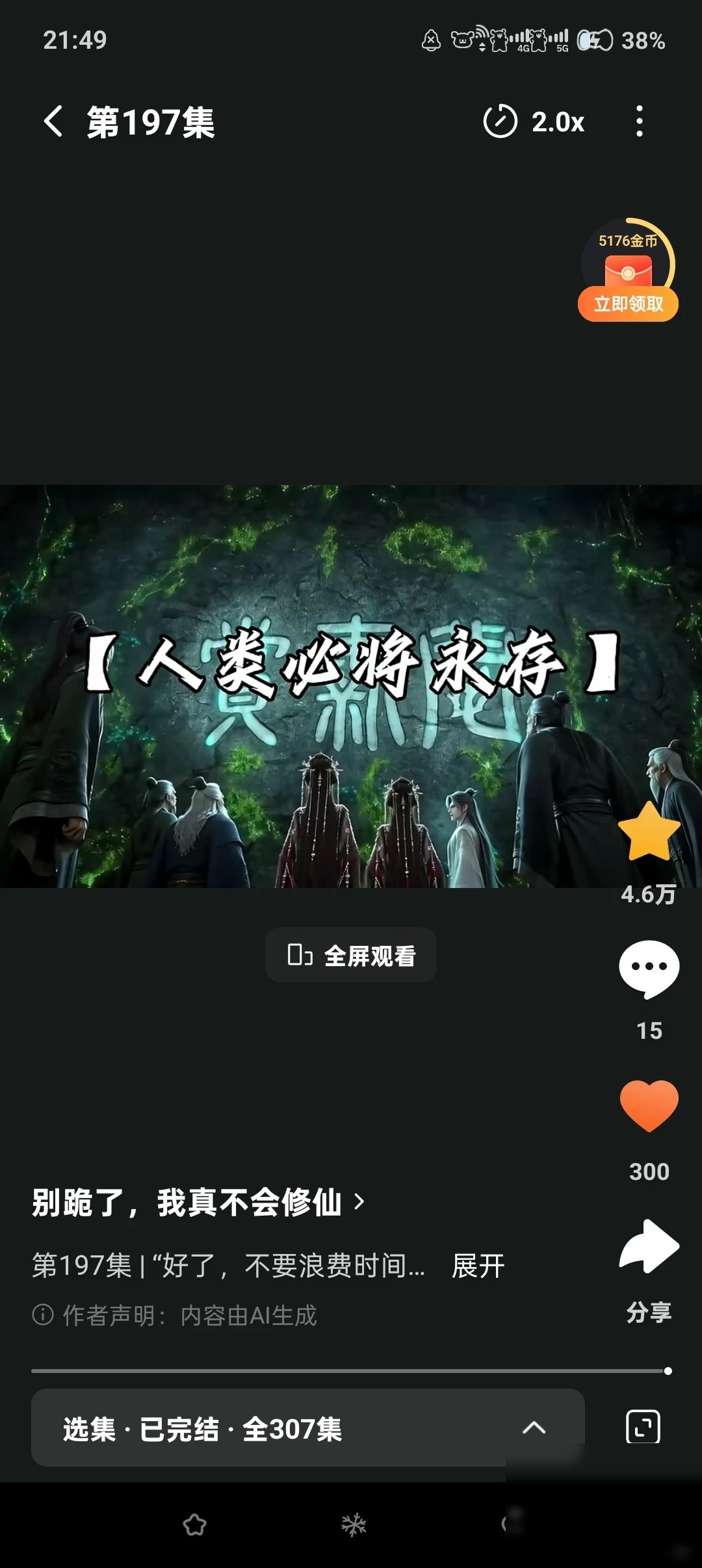Expand the description with 展开
Viewport: 702px width, 1568px height.
click(x=478, y=1266)
